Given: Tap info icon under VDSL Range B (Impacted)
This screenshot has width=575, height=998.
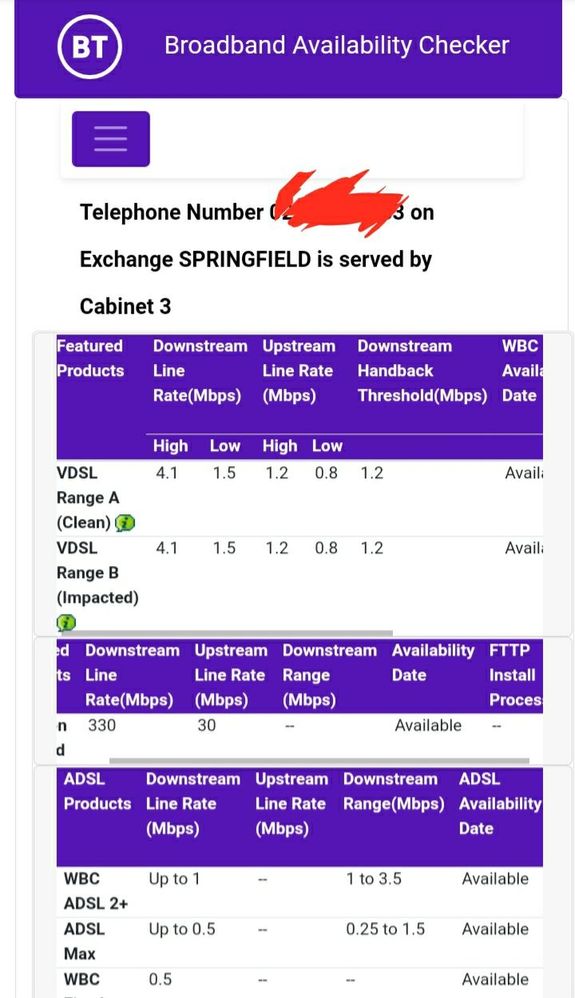Looking at the screenshot, I should (x=66, y=622).
